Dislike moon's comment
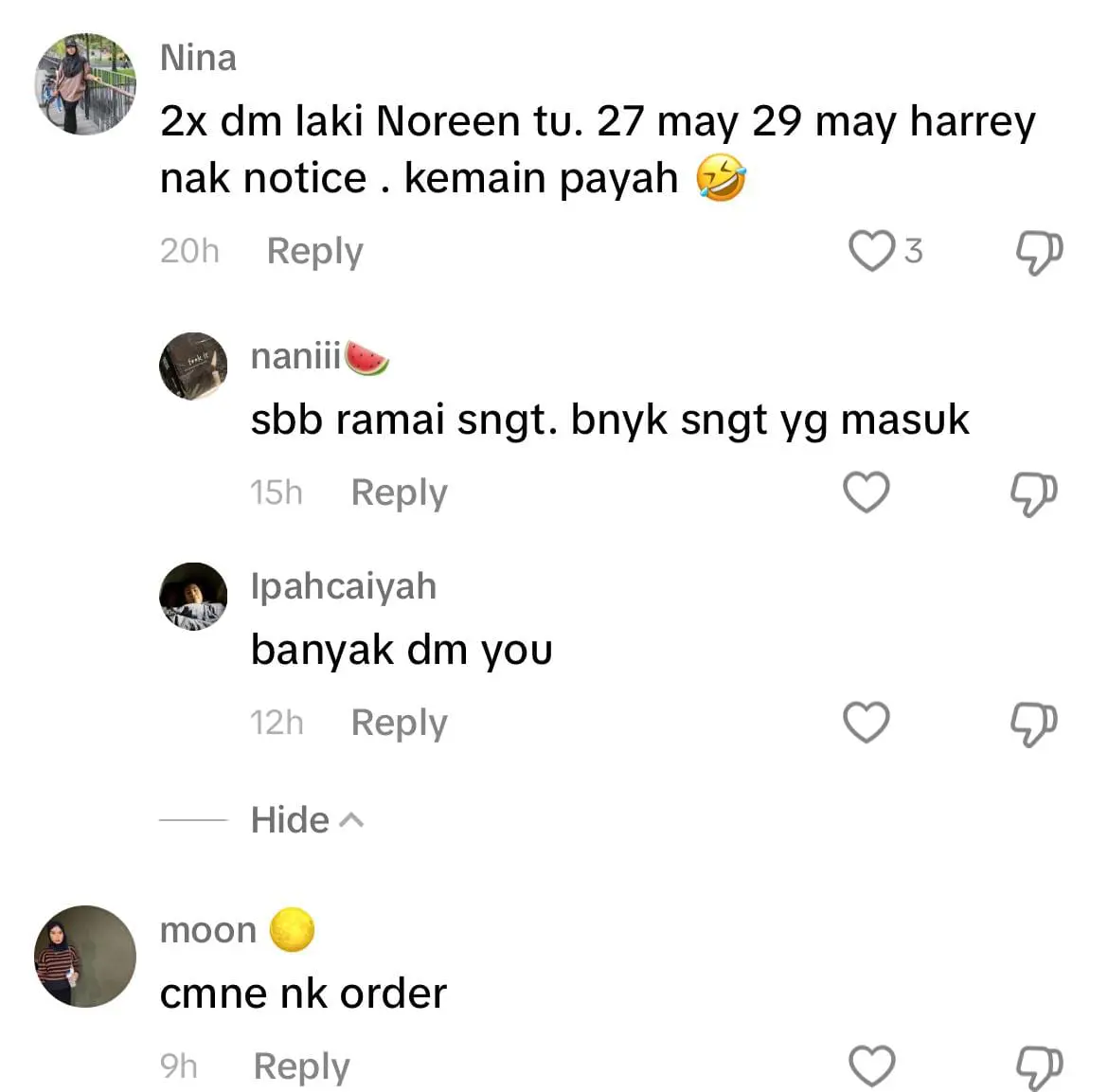Screen dimensions: 1108x1092 coord(1038,1067)
